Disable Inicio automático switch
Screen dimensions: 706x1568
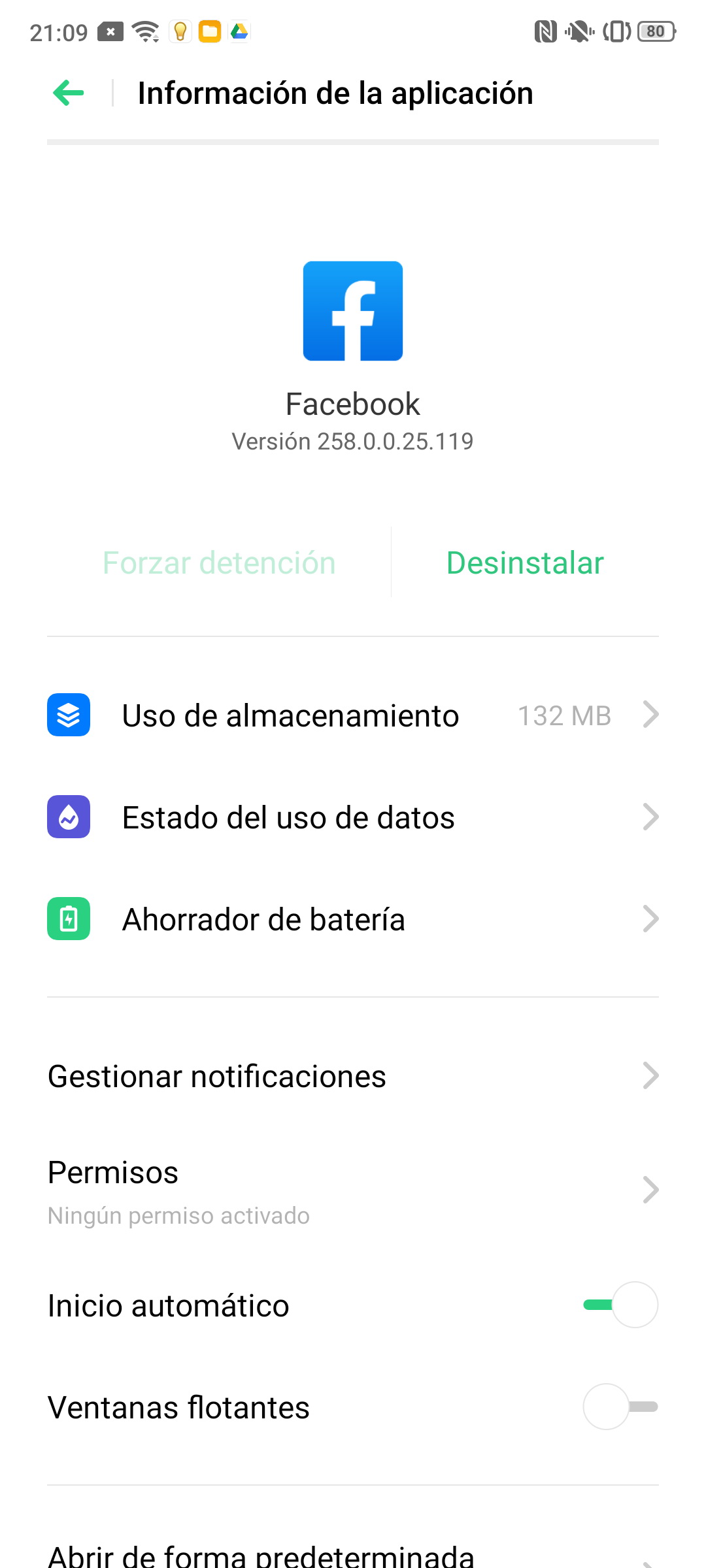[x=620, y=1305]
